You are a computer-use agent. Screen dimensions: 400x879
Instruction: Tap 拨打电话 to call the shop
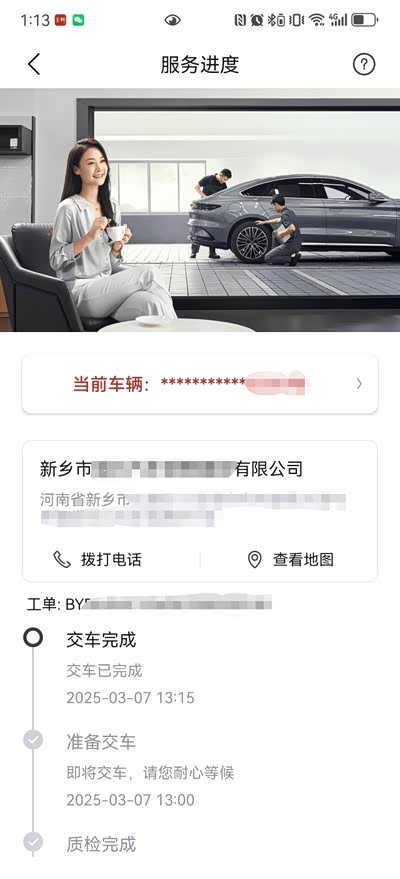tap(97, 559)
